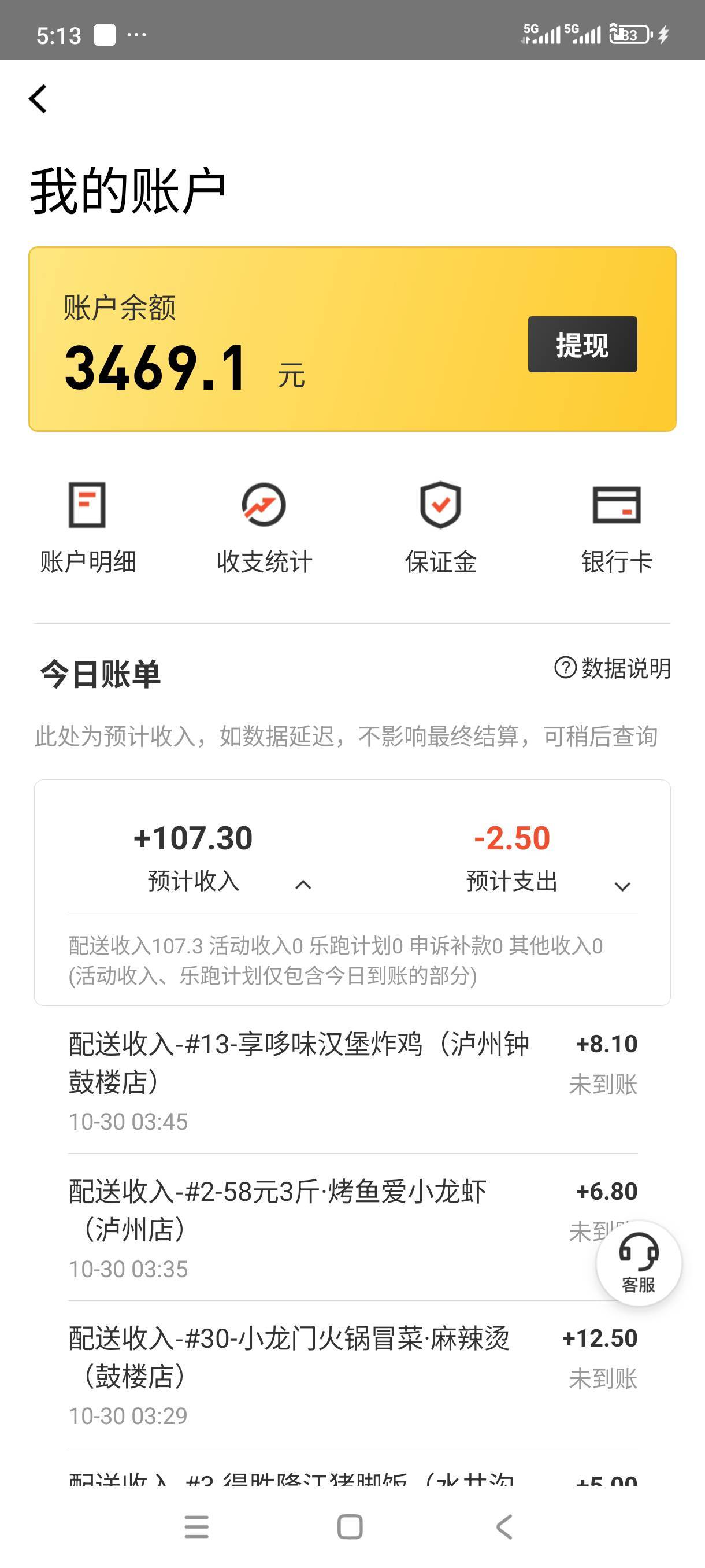Viewport: 705px width, 1568px height.
Task: Expand the 预计支出 details
Action: pos(622,886)
